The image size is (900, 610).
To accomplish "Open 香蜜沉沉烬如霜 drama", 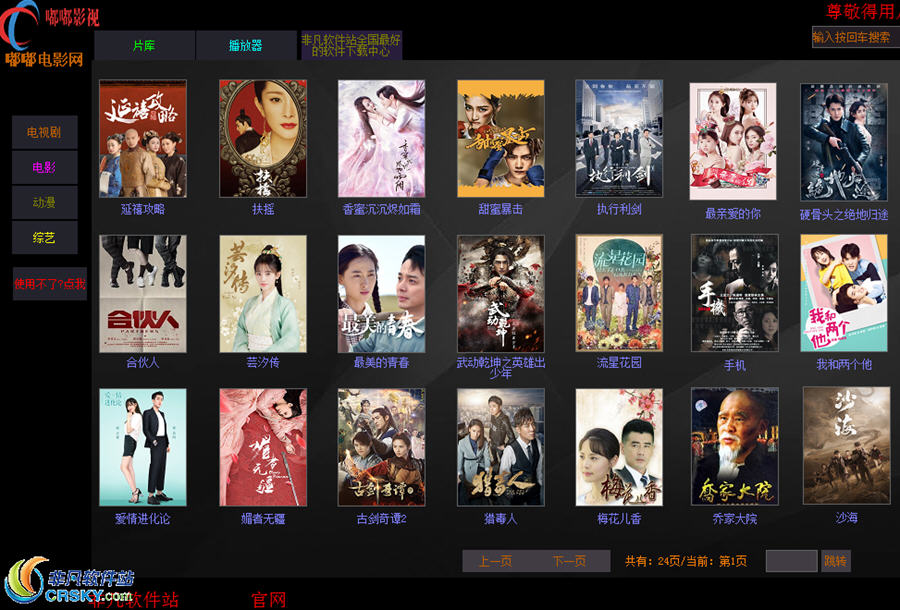I will click(x=381, y=138).
